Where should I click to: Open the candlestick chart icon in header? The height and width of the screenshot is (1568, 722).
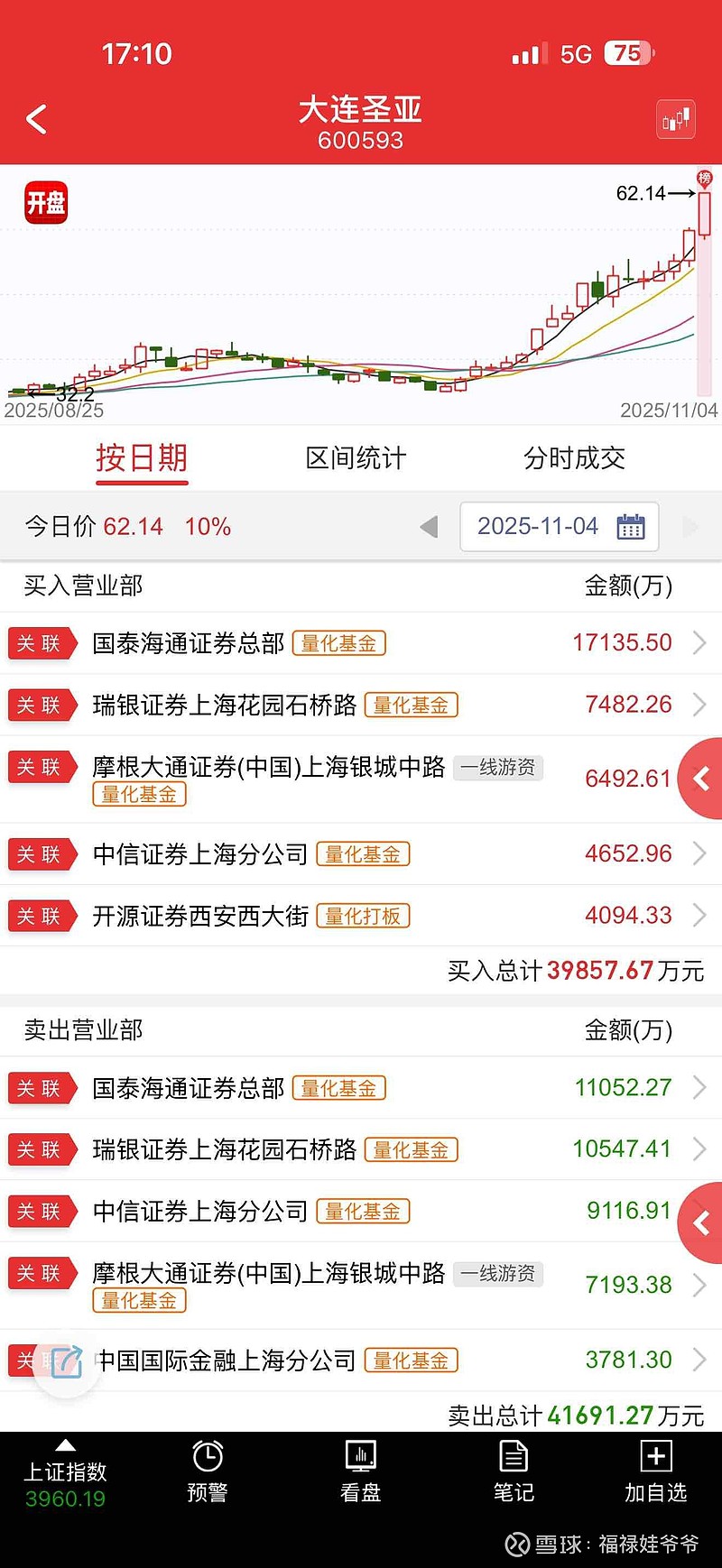pos(675,119)
